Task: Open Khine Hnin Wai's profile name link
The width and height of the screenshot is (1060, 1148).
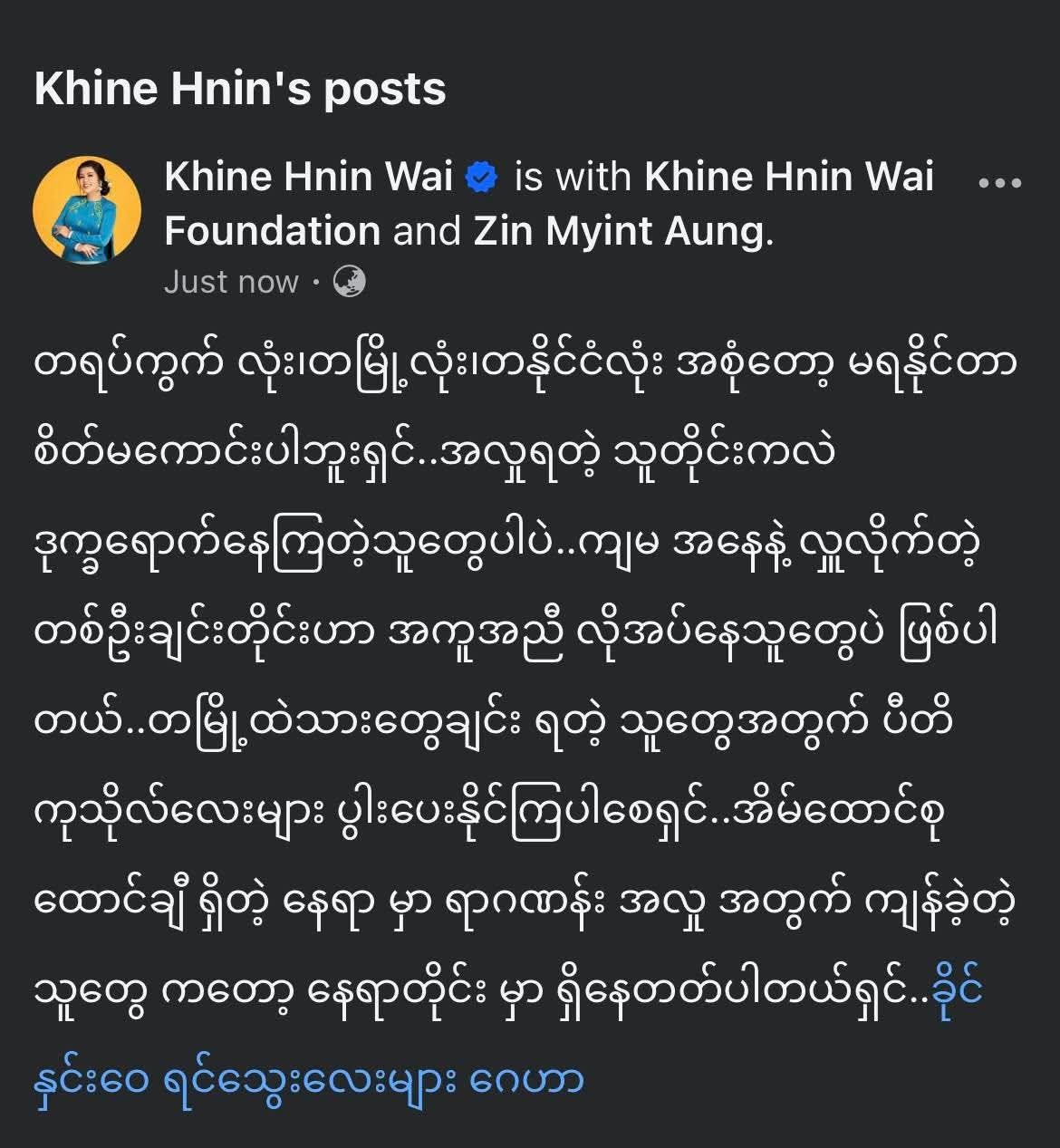Action: pyautogui.click(x=308, y=177)
